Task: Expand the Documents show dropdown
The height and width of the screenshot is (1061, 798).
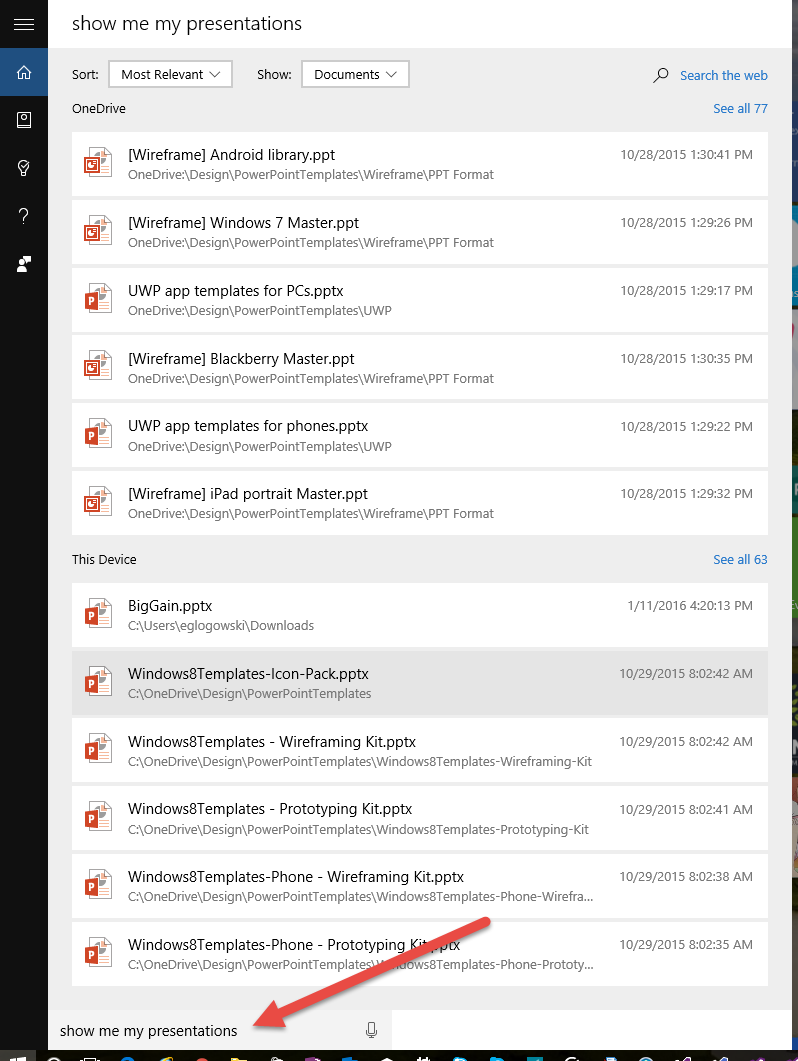Action: coord(355,74)
